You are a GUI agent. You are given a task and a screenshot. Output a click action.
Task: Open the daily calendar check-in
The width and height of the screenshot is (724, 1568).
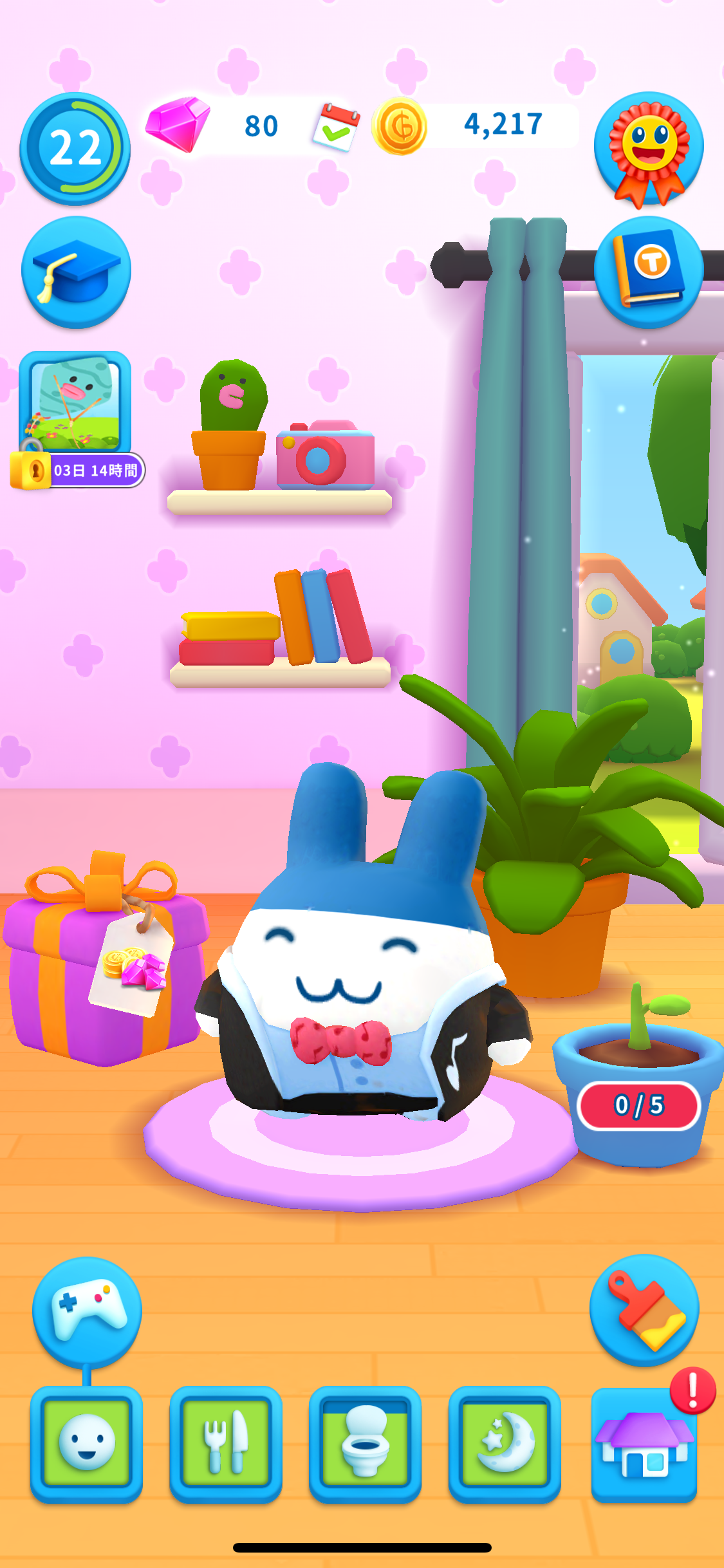pos(336,127)
